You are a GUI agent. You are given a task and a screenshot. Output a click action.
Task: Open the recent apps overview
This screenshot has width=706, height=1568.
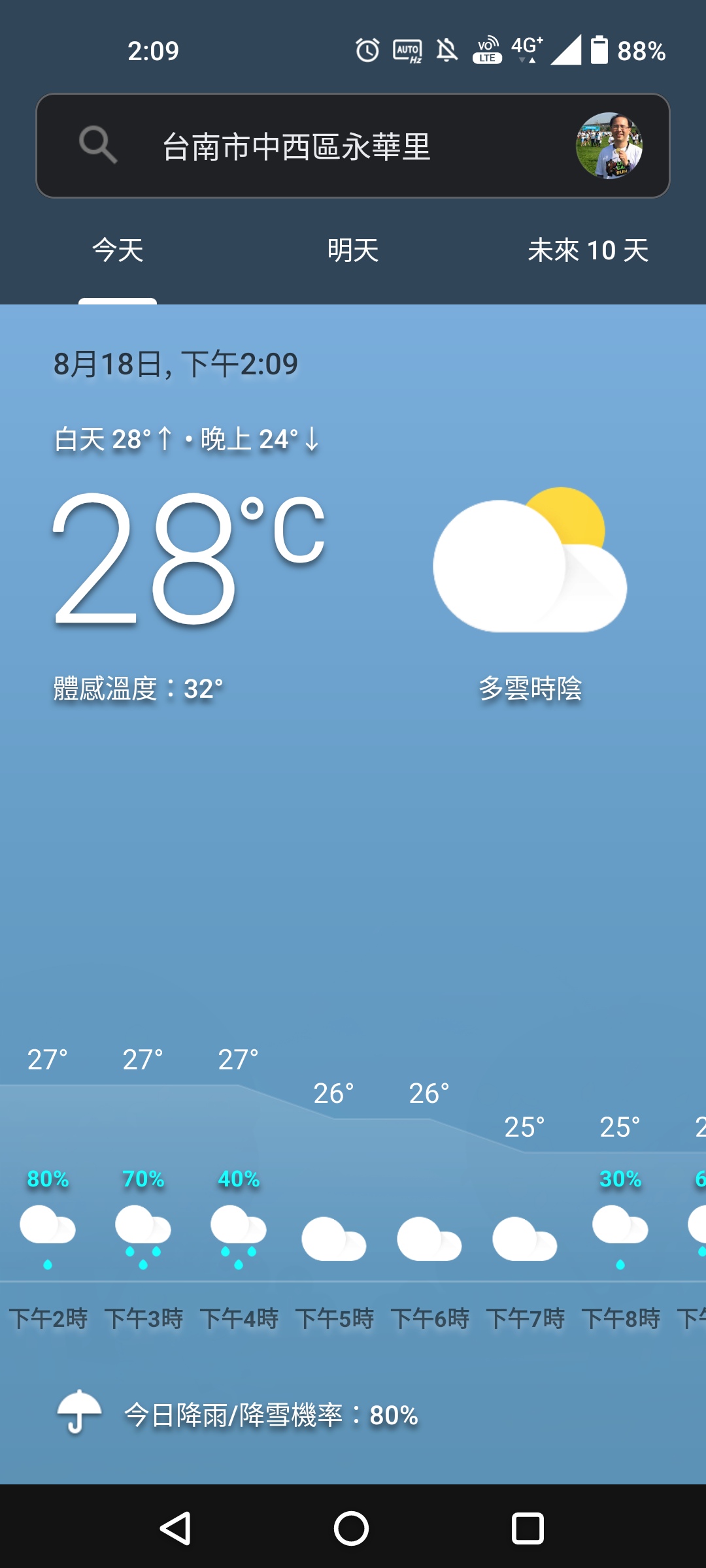(528, 1528)
